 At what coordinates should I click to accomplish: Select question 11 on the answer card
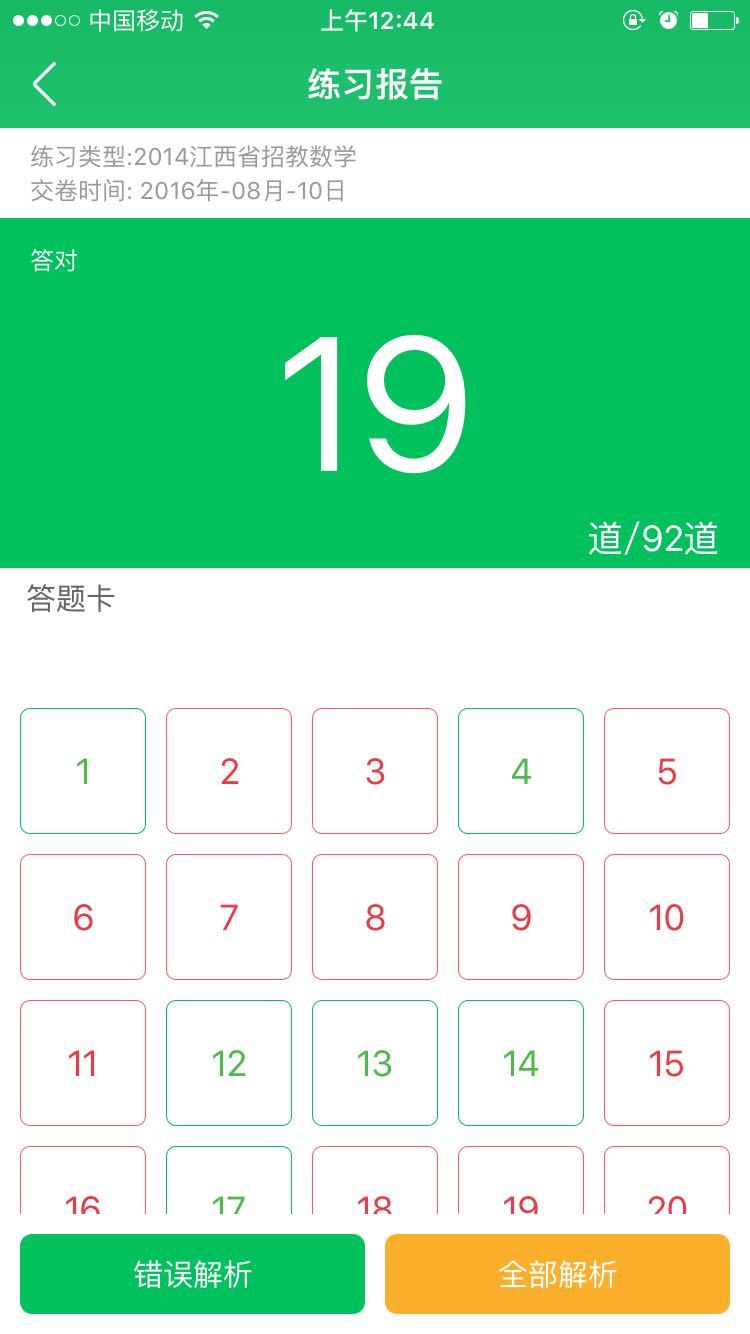[x=83, y=1063]
